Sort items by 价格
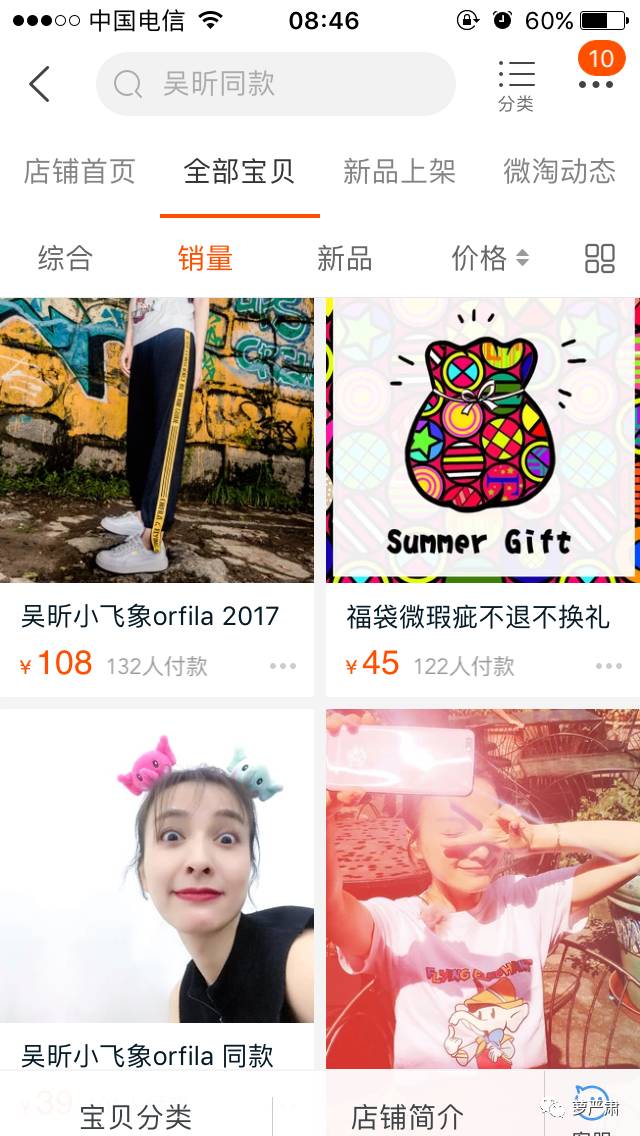The image size is (640, 1136). pyautogui.click(x=489, y=258)
